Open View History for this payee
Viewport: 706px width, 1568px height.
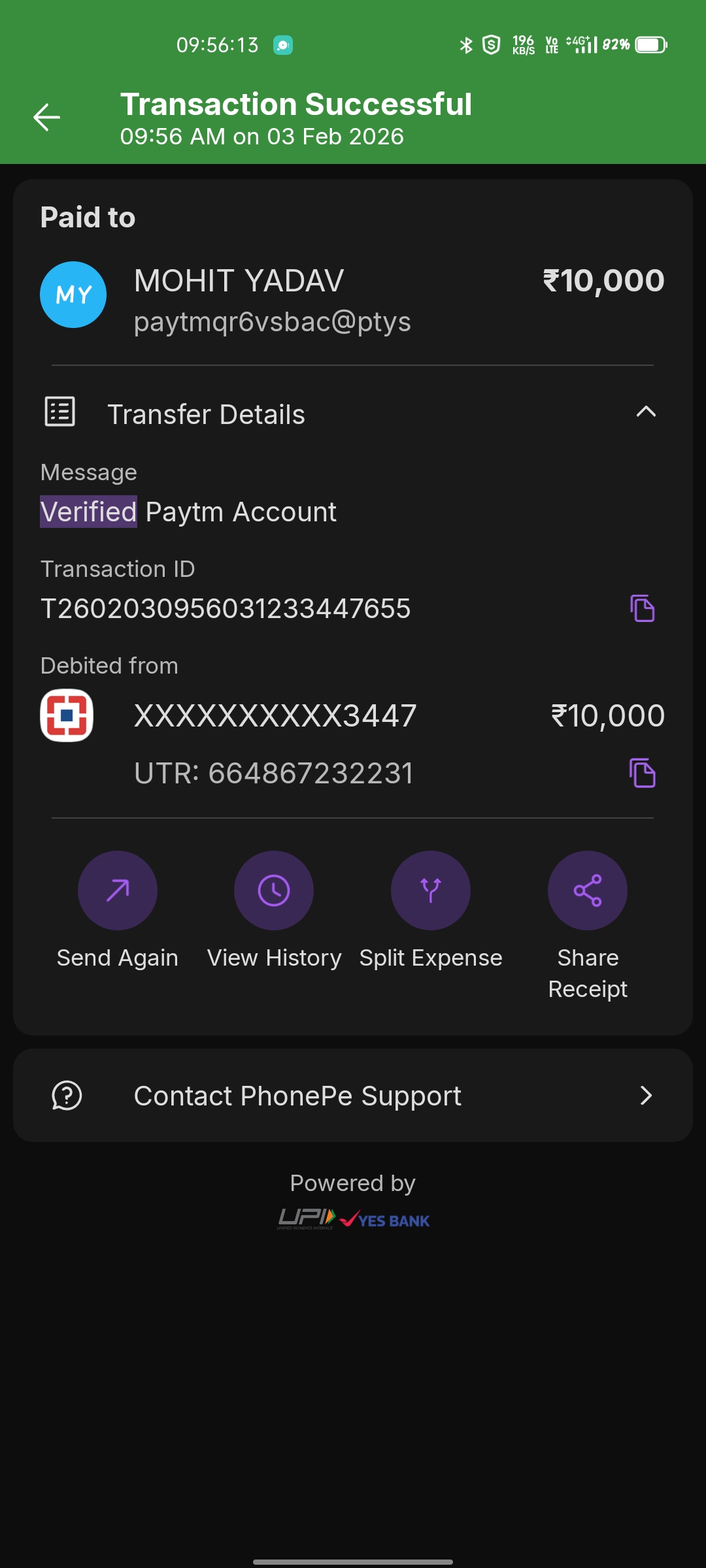pos(274,890)
